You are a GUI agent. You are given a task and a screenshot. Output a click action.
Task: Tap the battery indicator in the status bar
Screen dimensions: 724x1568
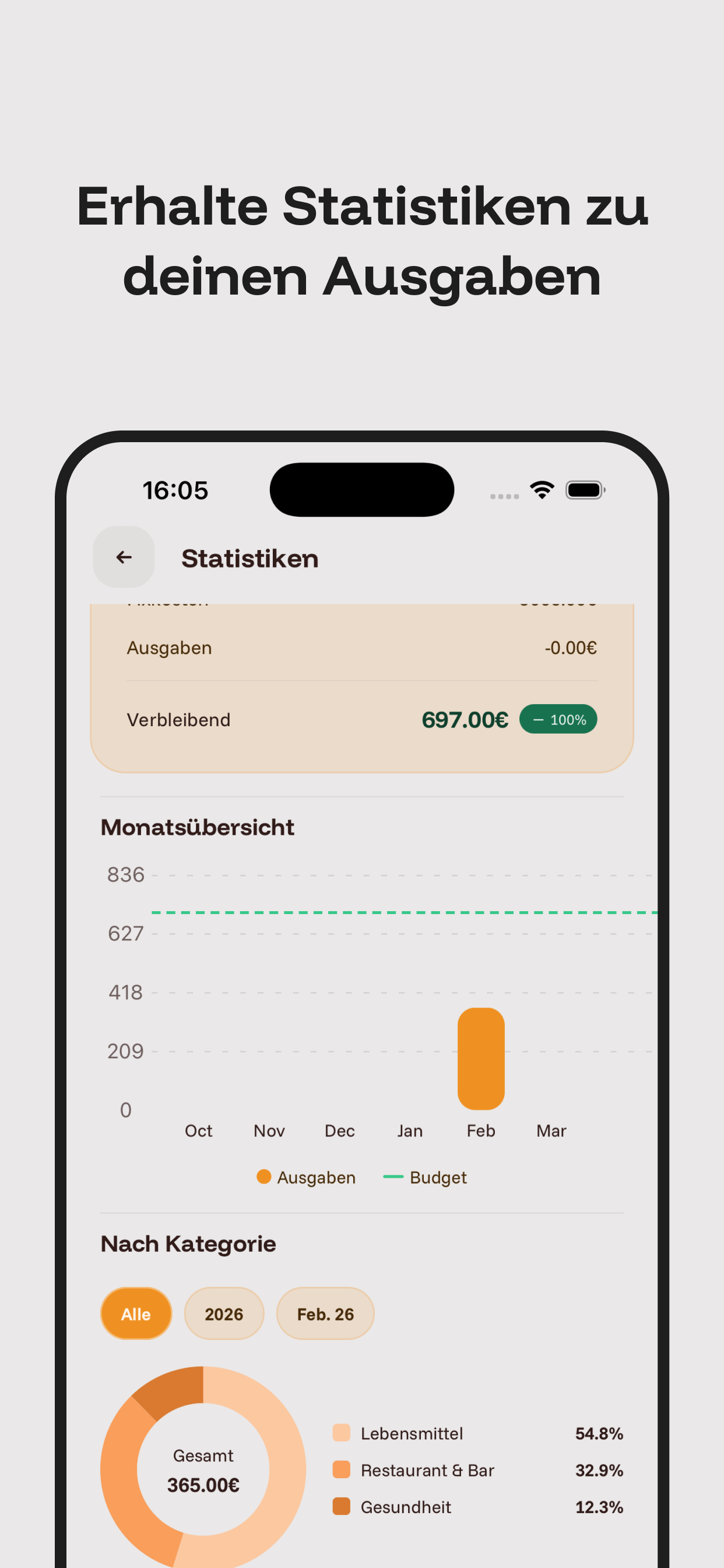pyautogui.click(x=583, y=489)
